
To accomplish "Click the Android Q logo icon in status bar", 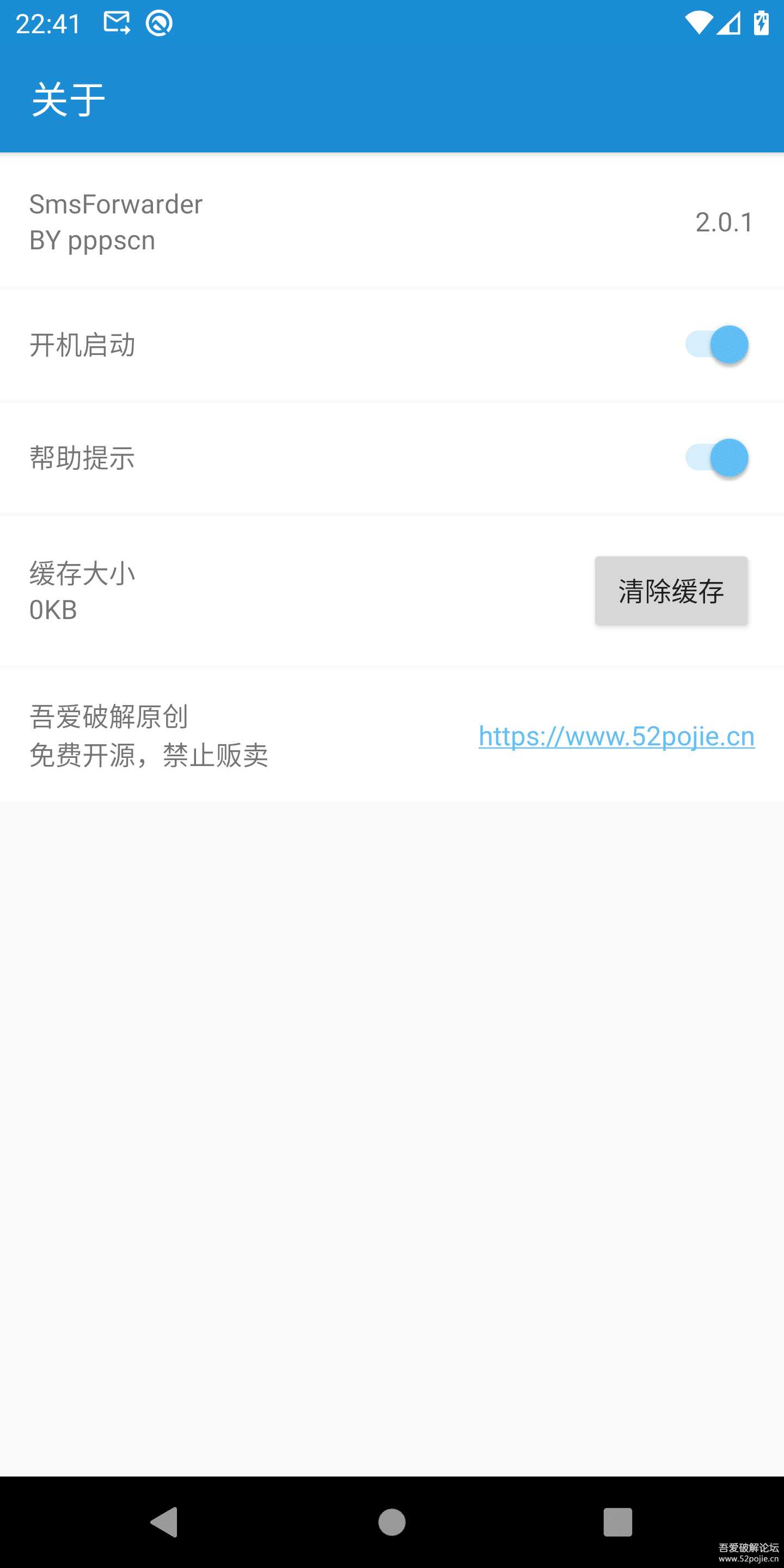I will pos(160,23).
